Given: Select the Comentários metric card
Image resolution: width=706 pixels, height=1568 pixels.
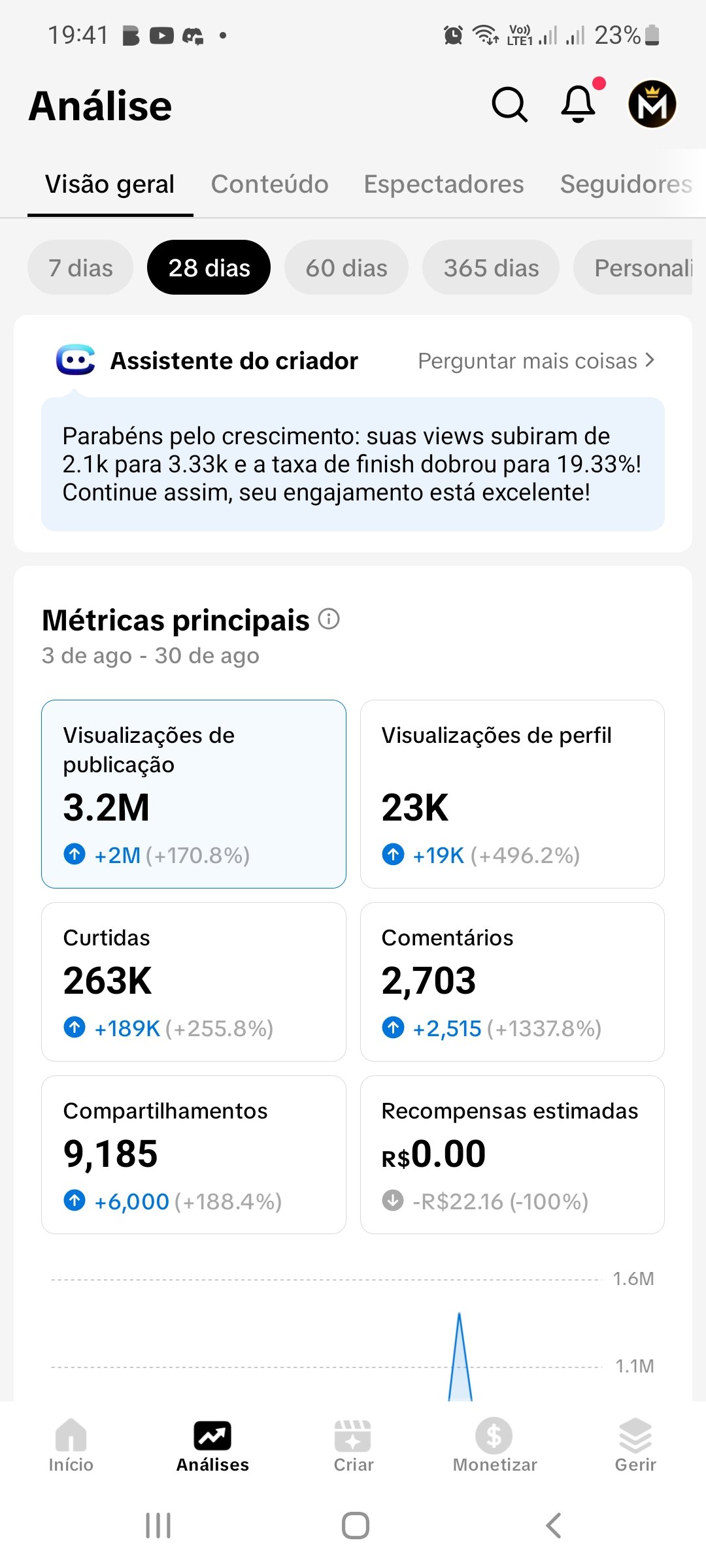Looking at the screenshot, I should pos(512,981).
